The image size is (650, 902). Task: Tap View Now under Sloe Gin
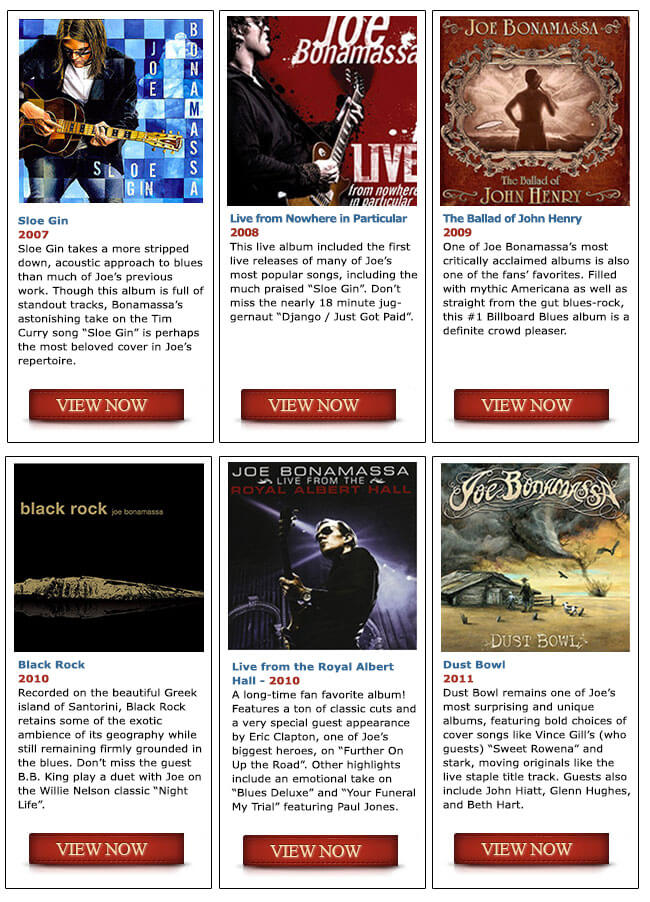click(x=106, y=405)
